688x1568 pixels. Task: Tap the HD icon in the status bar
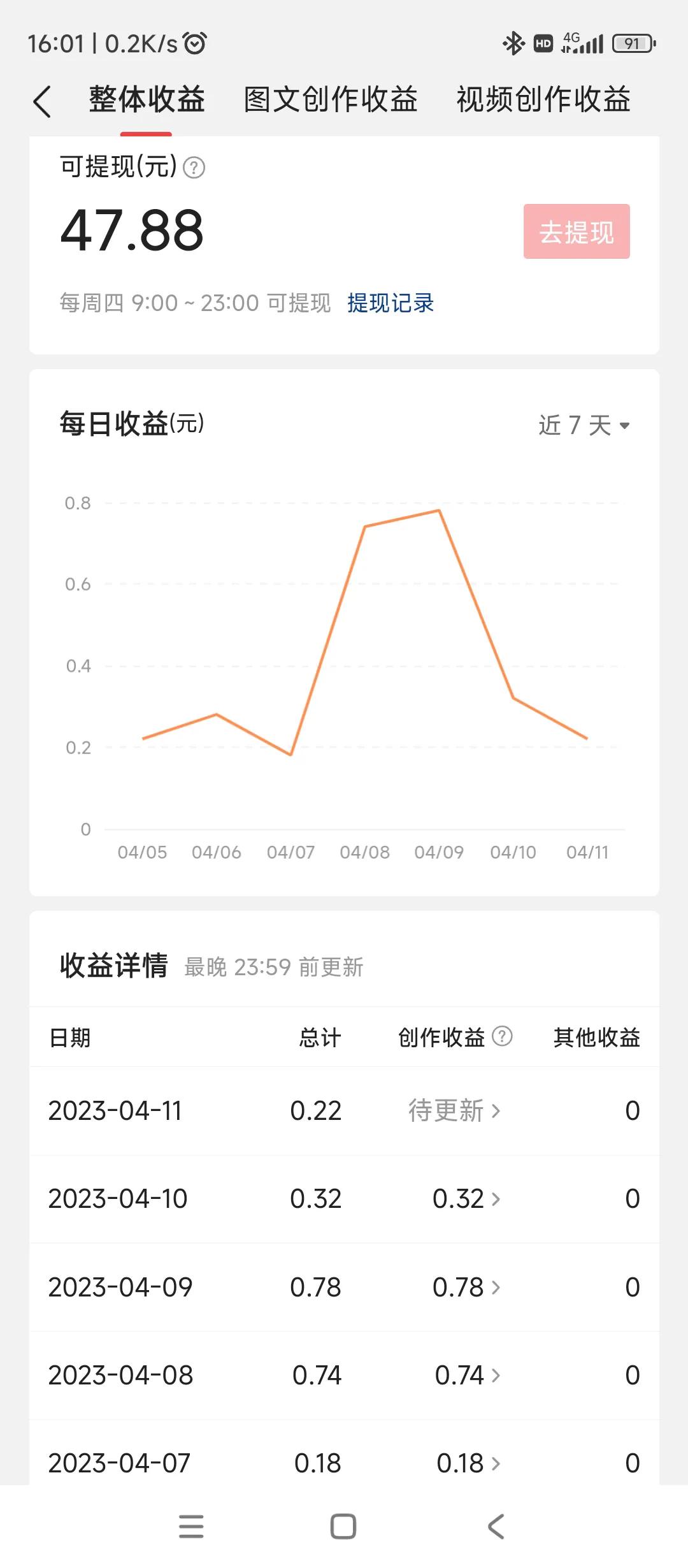(x=542, y=42)
